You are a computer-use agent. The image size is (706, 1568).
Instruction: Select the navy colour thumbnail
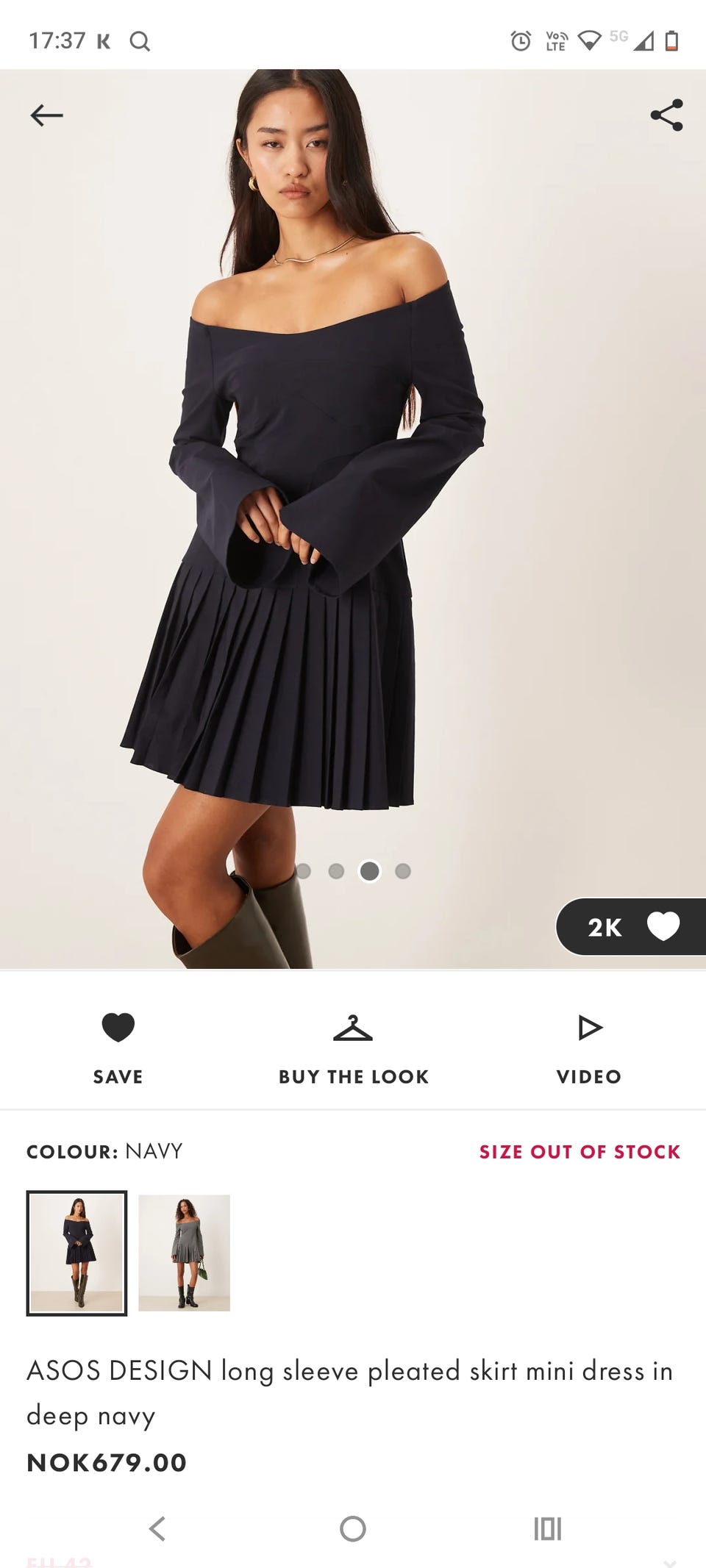tap(76, 1253)
